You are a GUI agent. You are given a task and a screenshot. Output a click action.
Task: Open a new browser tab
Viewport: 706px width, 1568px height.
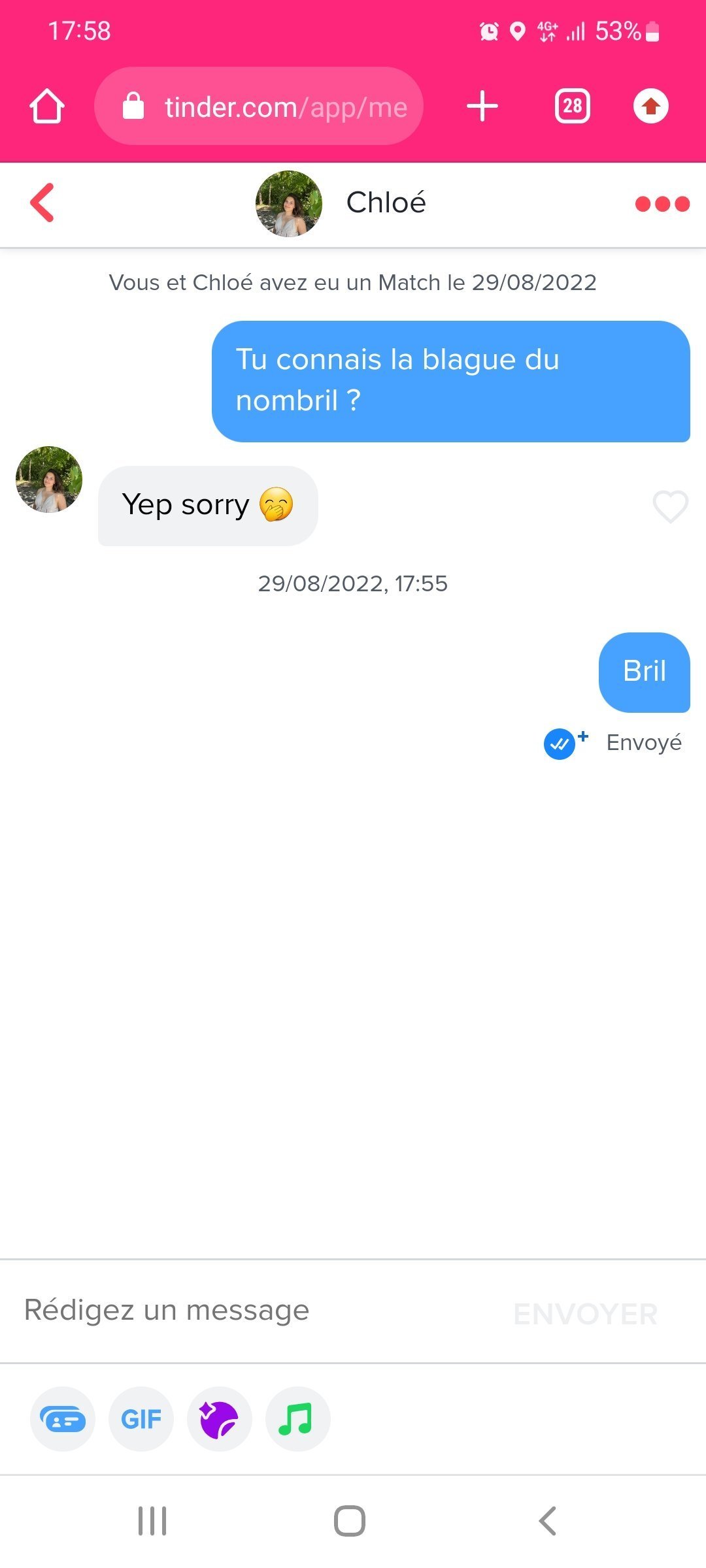[x=482, y=106]
